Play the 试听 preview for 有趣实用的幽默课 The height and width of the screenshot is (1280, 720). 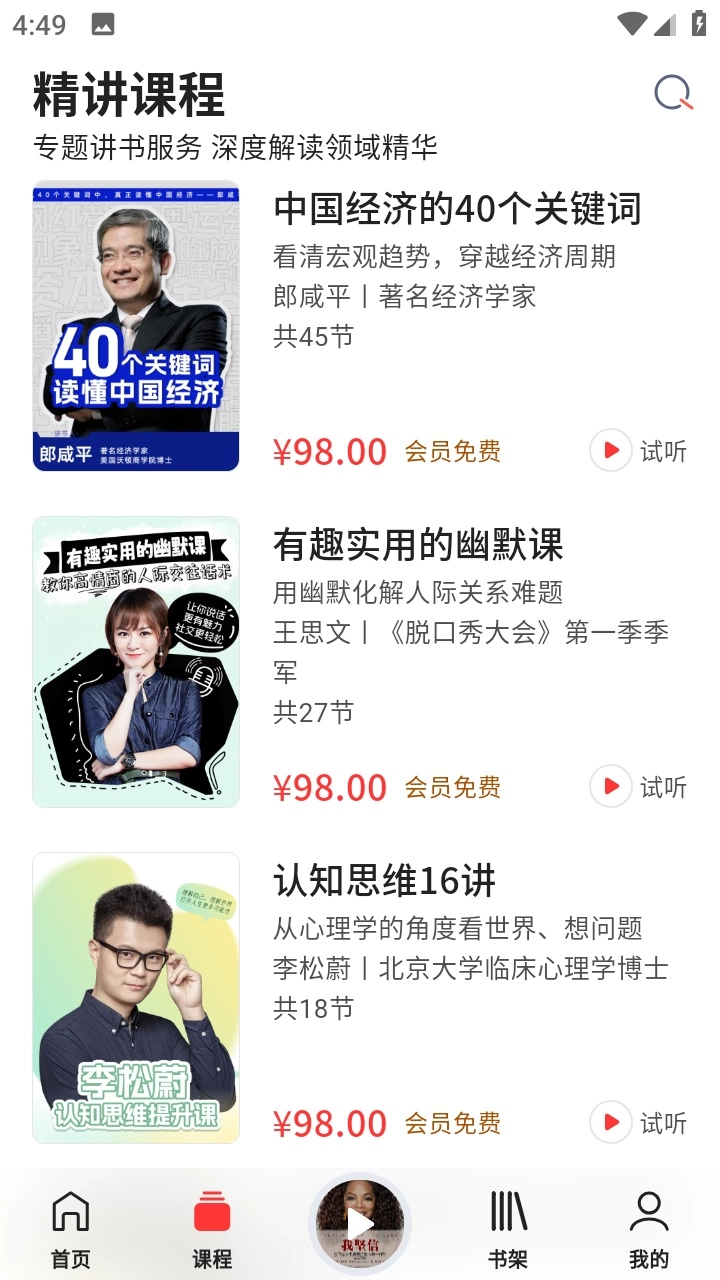pyautogui.click(x=639, y=787)
